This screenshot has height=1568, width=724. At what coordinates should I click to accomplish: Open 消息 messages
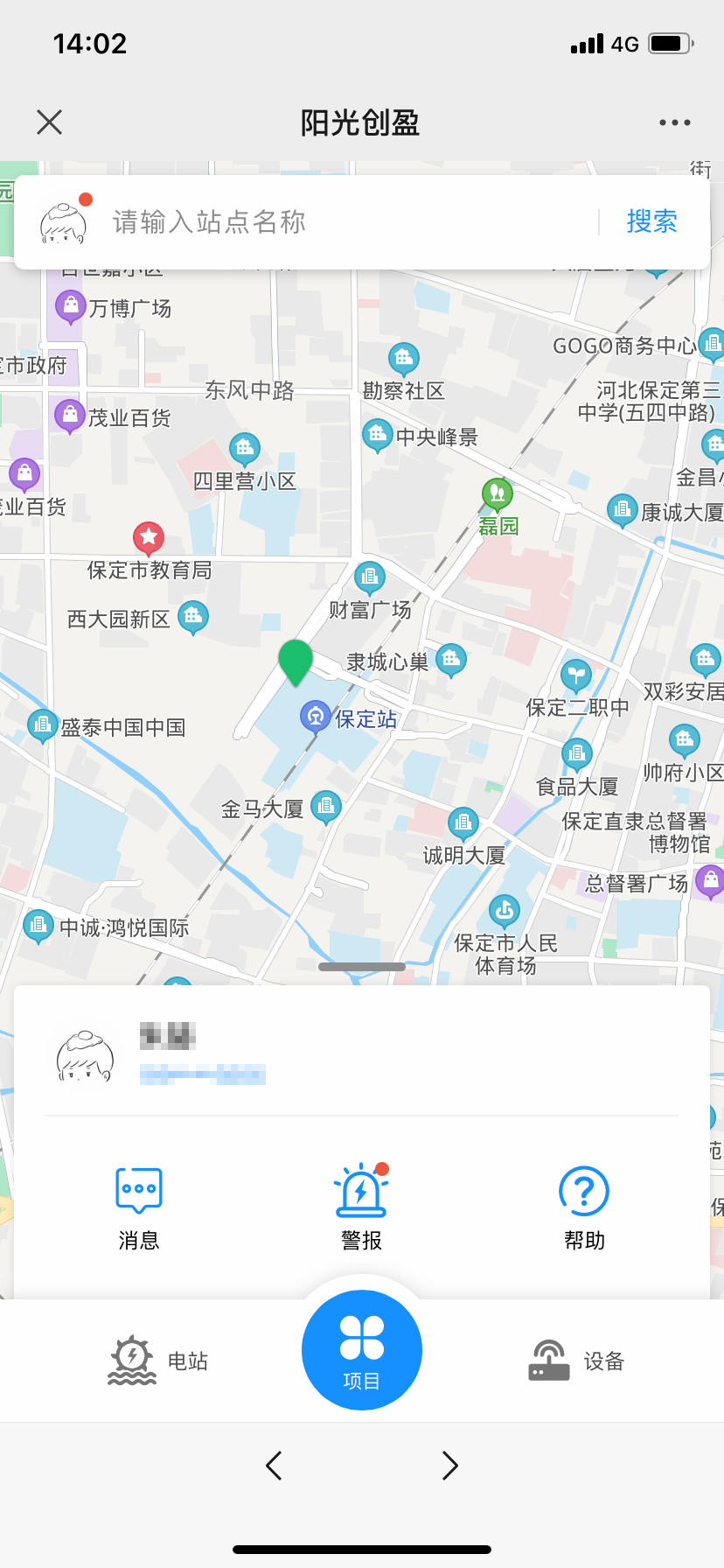tap(139, 1207)
